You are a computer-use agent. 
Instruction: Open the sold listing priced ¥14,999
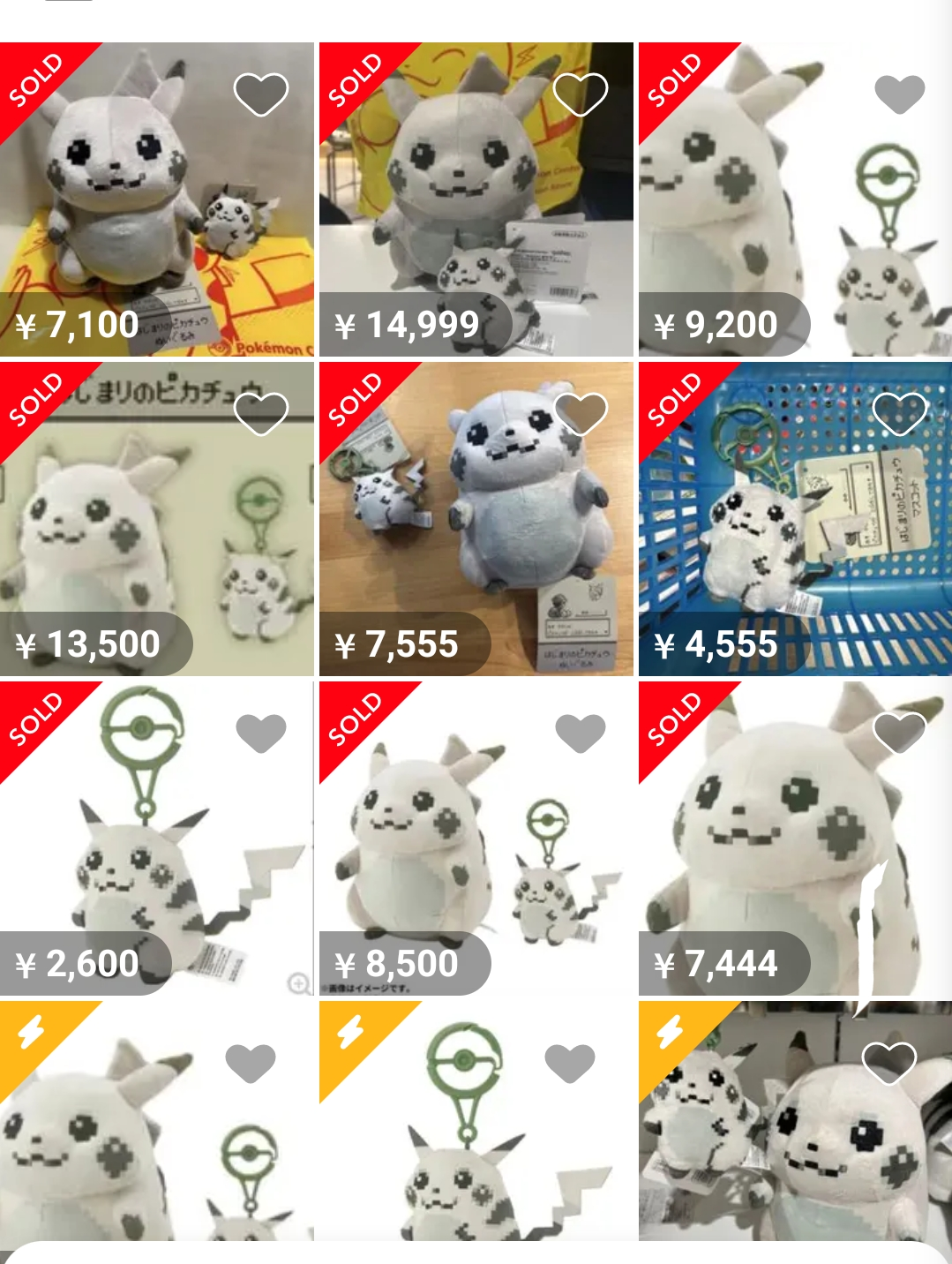pos(476,199)
